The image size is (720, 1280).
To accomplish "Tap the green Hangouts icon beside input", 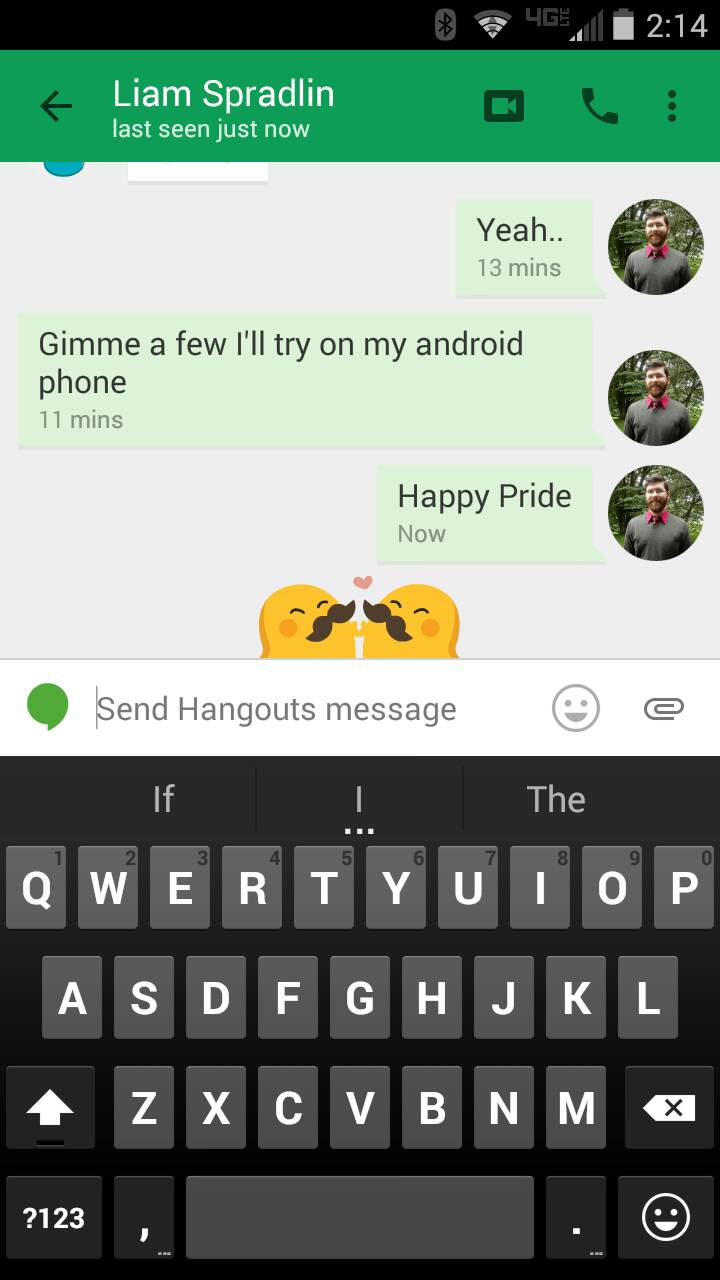I will (47, 707).
